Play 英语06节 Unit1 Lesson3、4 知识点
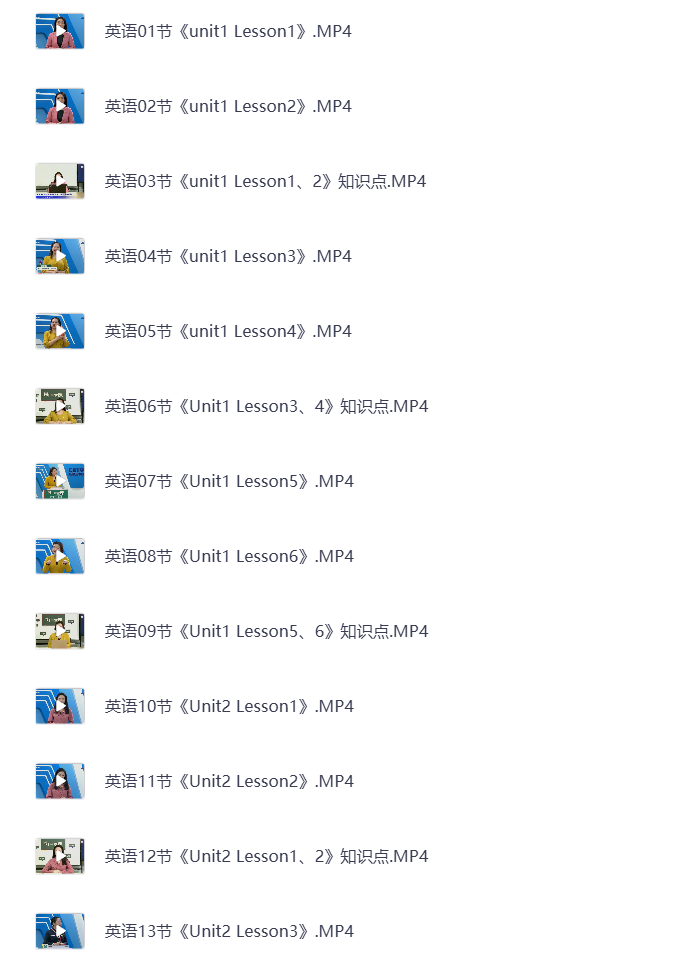This screenshot has width=690, height=958. pos(266,406)
